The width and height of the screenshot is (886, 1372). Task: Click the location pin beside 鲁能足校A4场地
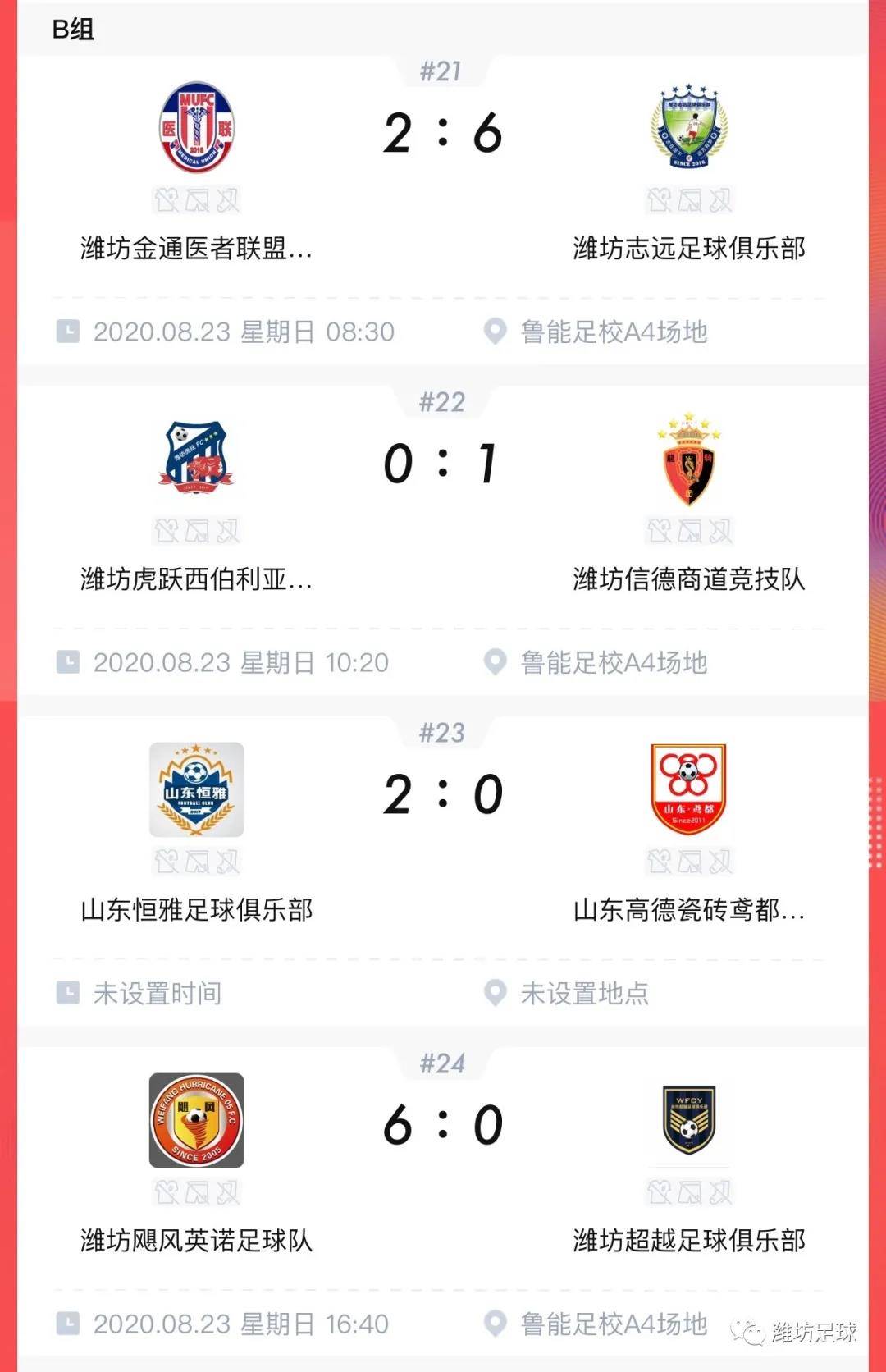(x=494, y=332)
